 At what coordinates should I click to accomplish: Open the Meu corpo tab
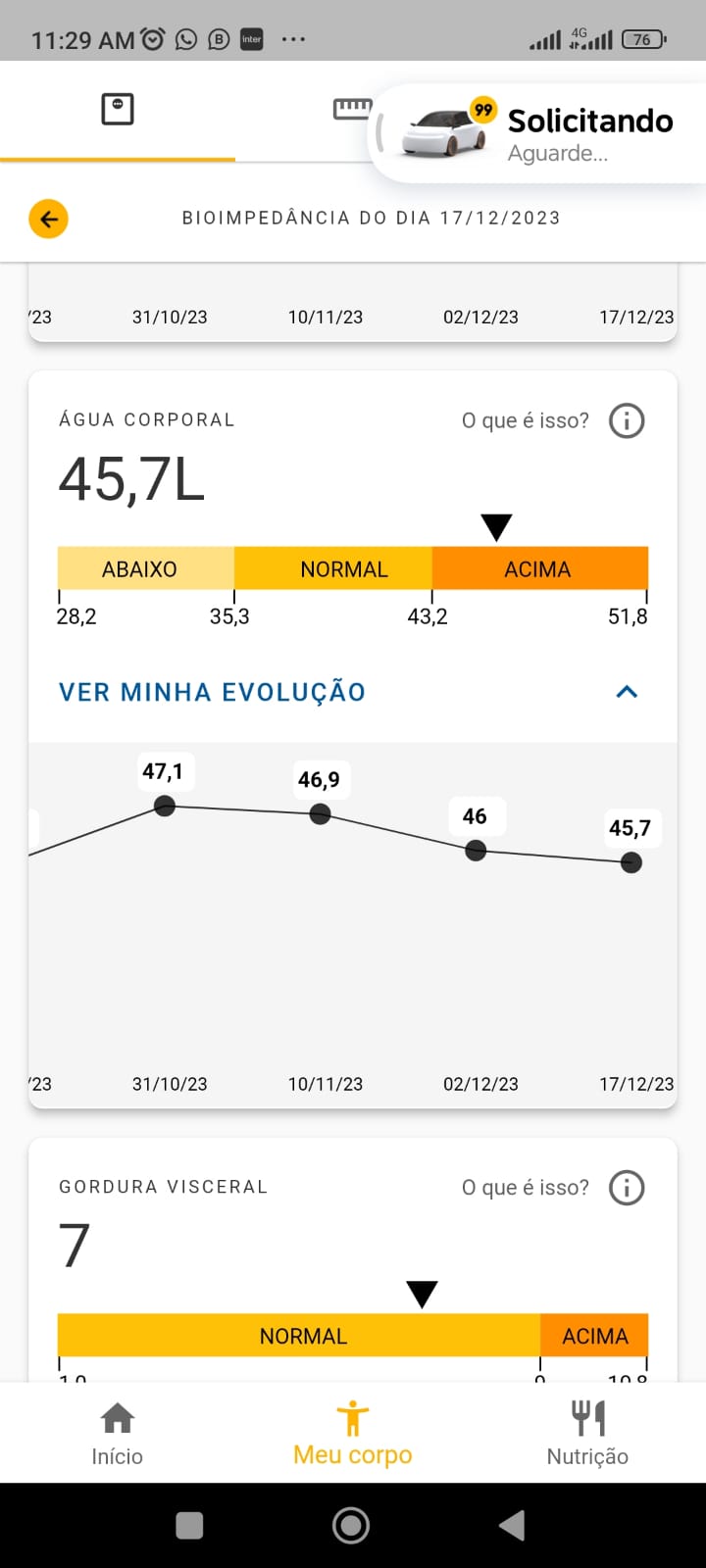353,1433
